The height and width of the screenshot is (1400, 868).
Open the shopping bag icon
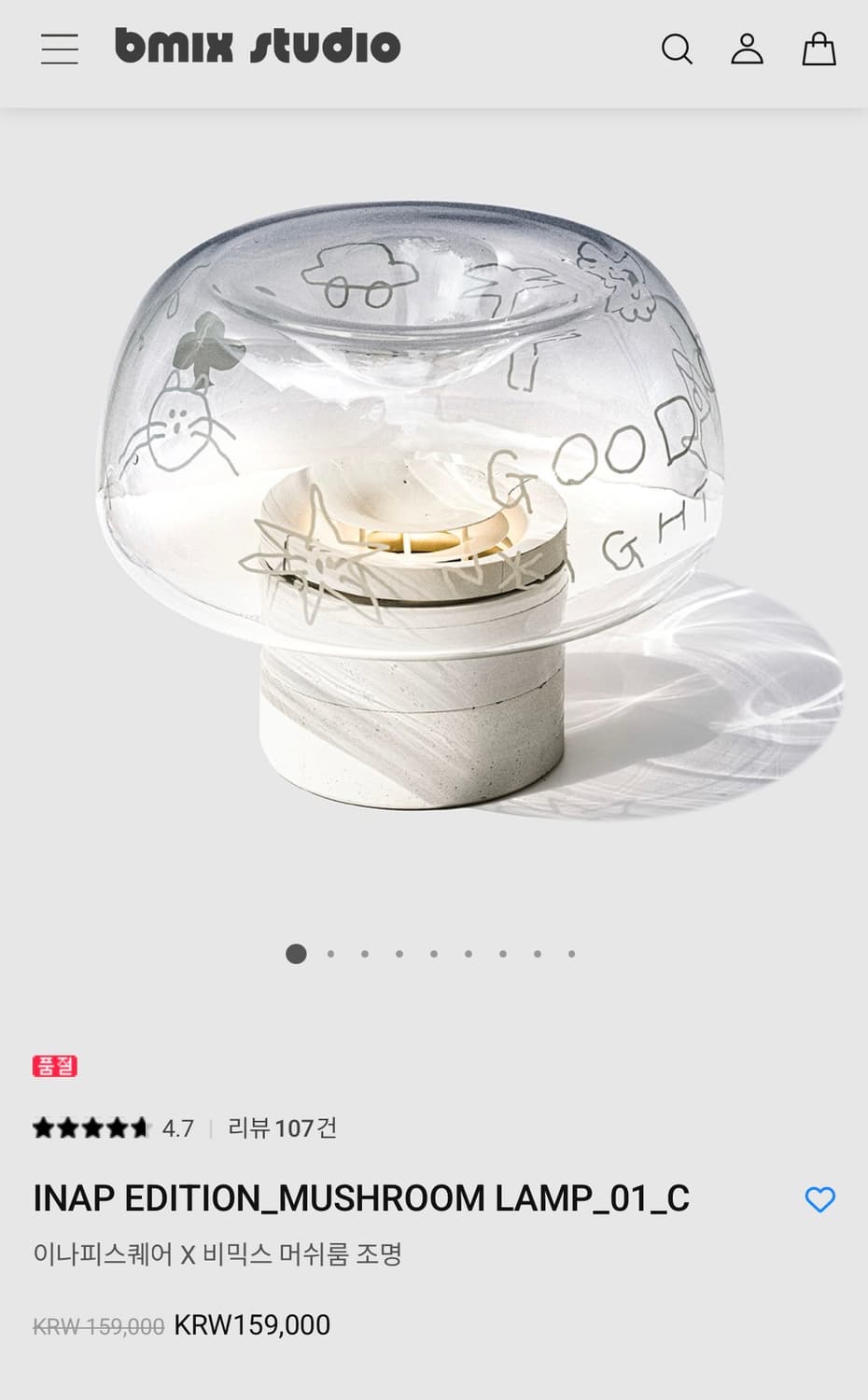pyautogui.click(x=819, y=50)
